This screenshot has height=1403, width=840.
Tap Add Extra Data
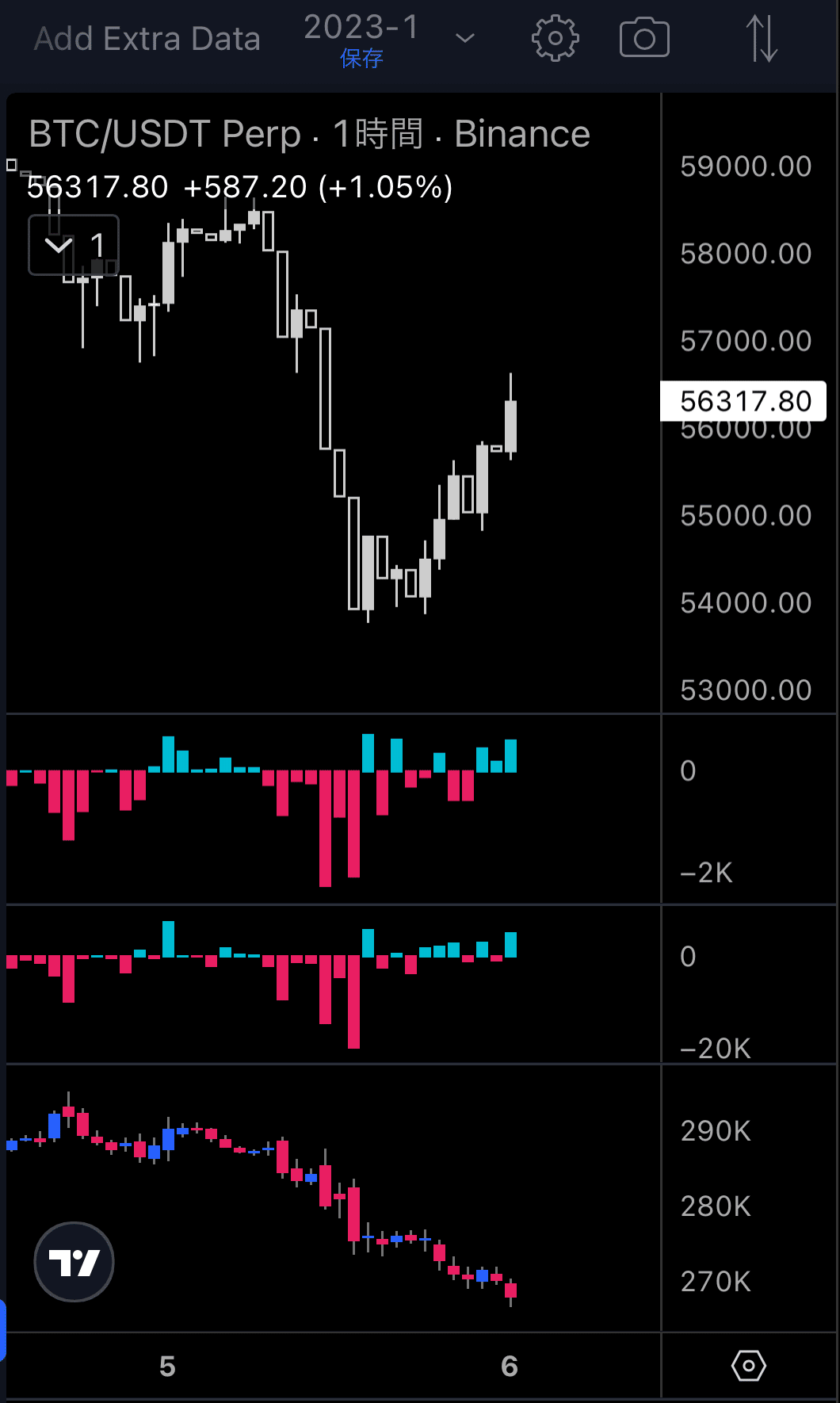click(147, 39)
